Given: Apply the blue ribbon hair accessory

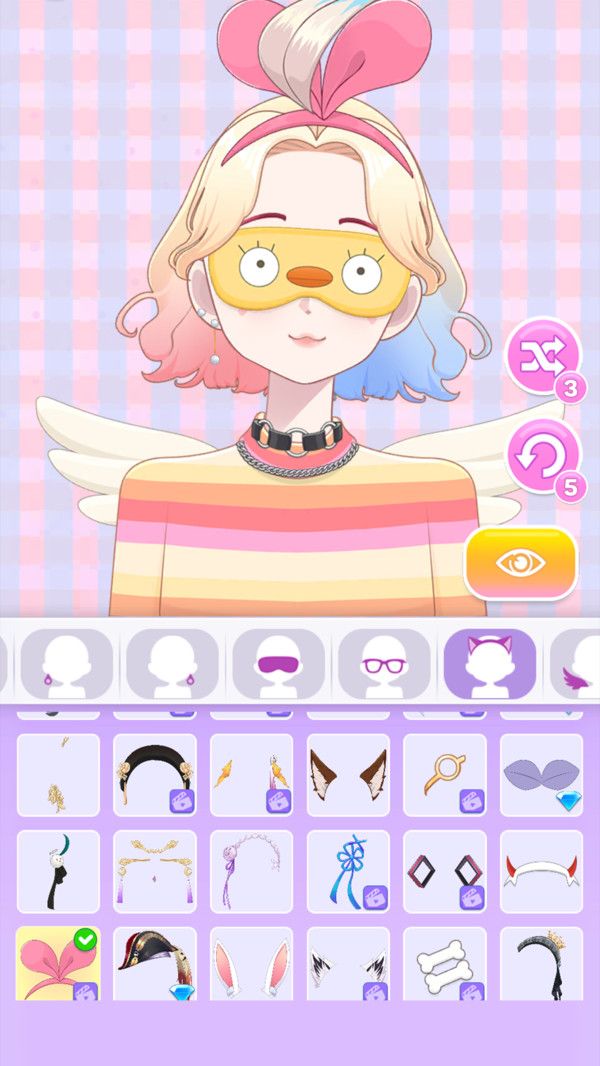Looking at the screenshot, I should (348, 871).
